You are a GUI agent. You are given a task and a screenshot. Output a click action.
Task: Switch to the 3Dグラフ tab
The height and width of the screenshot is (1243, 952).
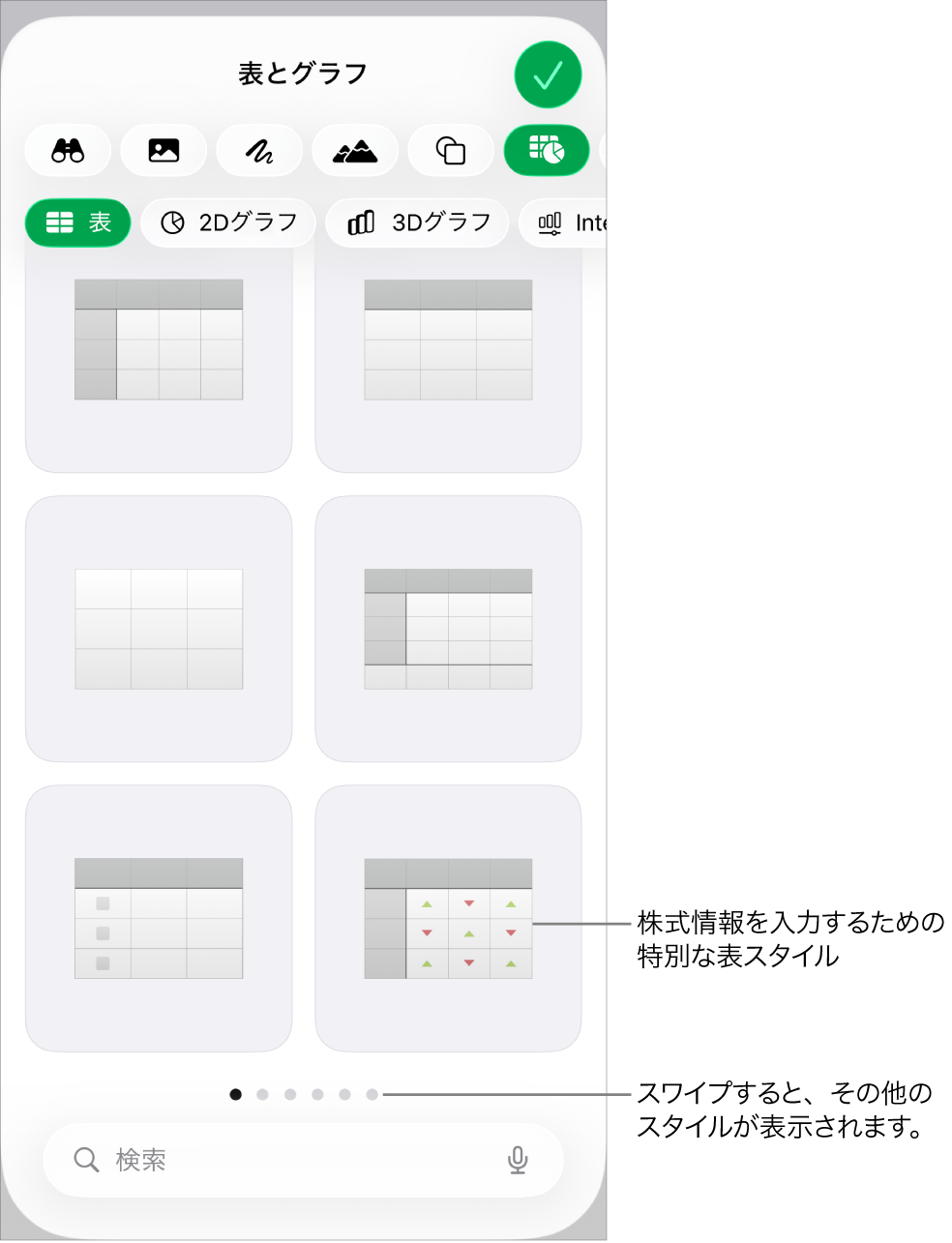pyautogui.click(x=418, y=222)
